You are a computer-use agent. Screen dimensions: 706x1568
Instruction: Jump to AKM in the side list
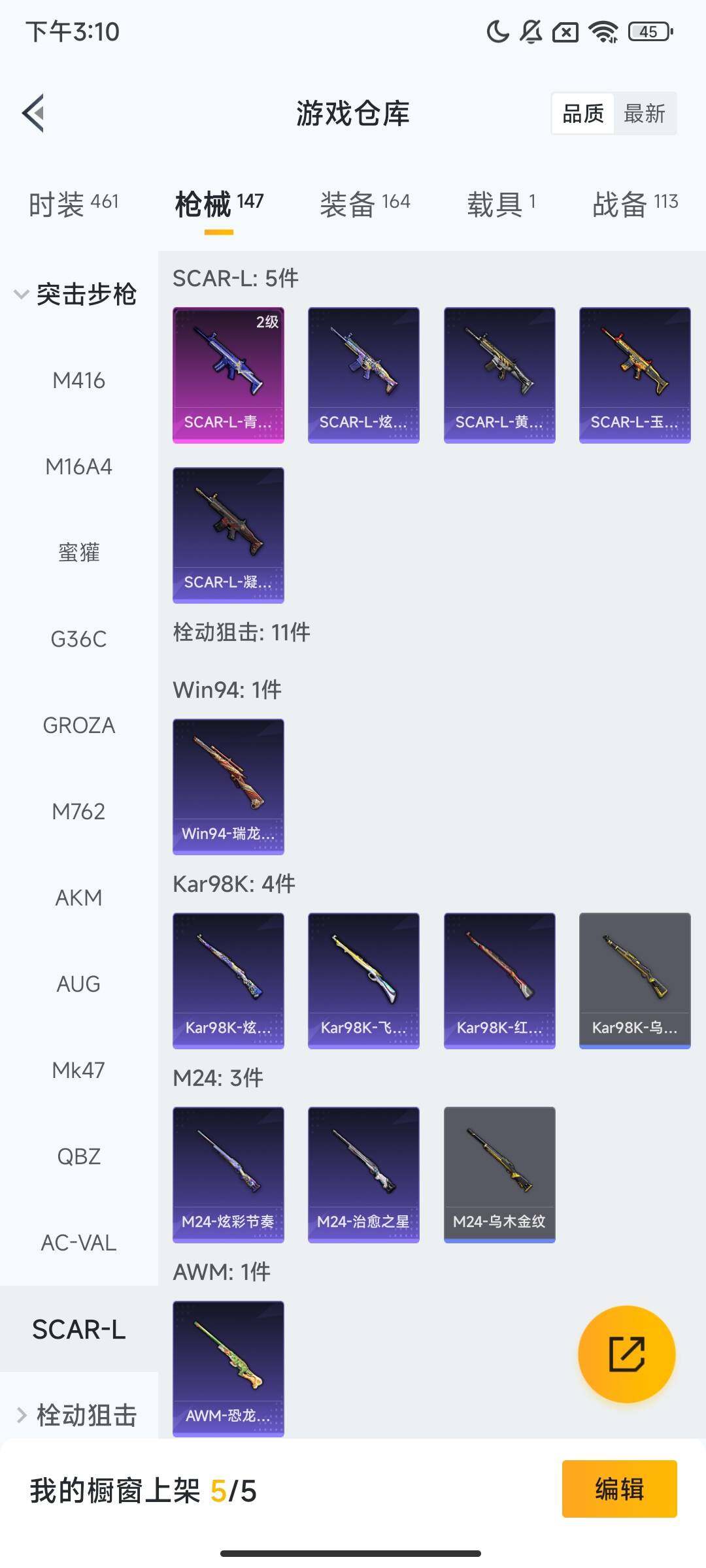(x=78, y=898)
